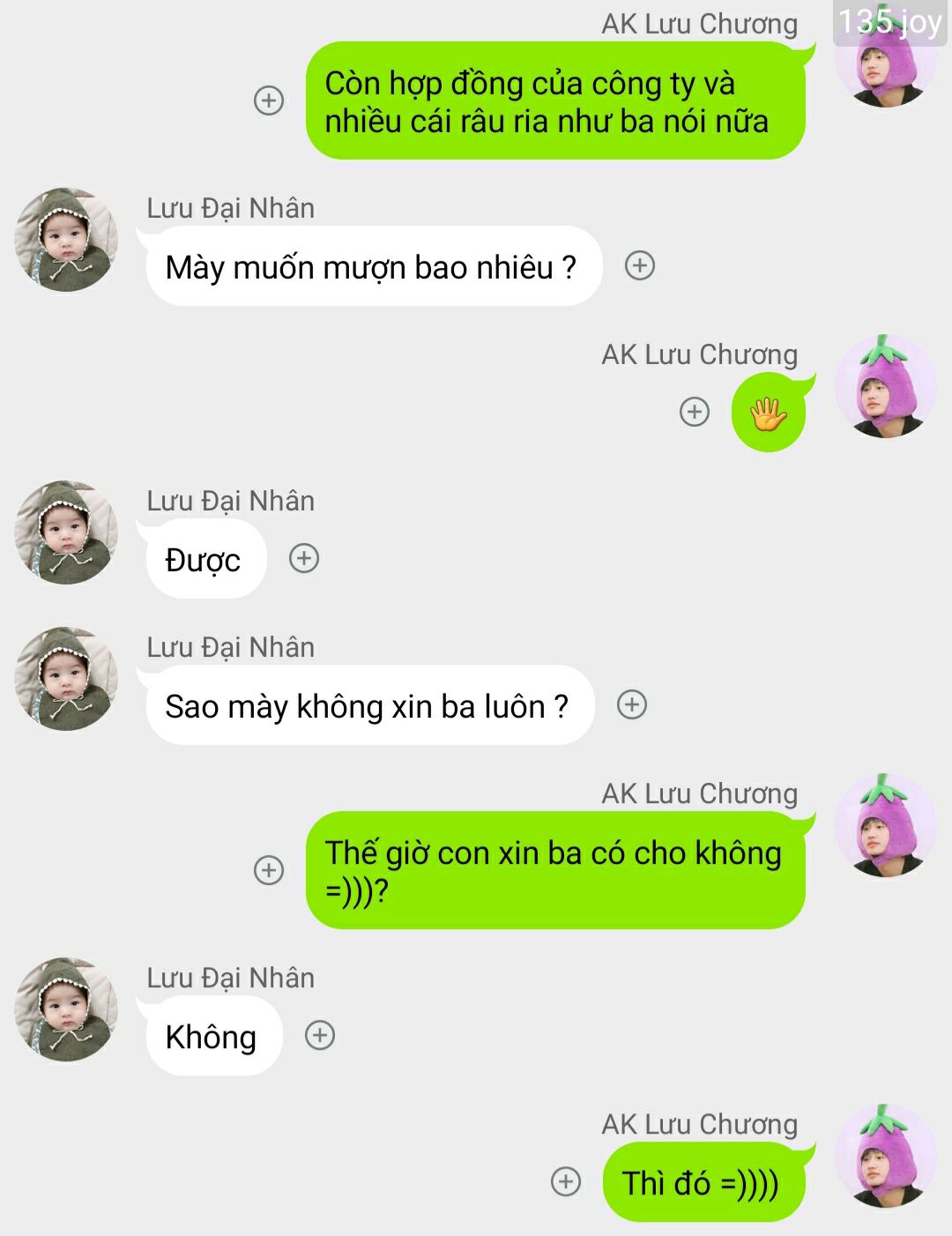Image resolution: width=952 pixels, height=1236 pixels.
Task: Open AK Lưu Chương's avatar beside "Thì đó" message
Action: point(885,1156)
